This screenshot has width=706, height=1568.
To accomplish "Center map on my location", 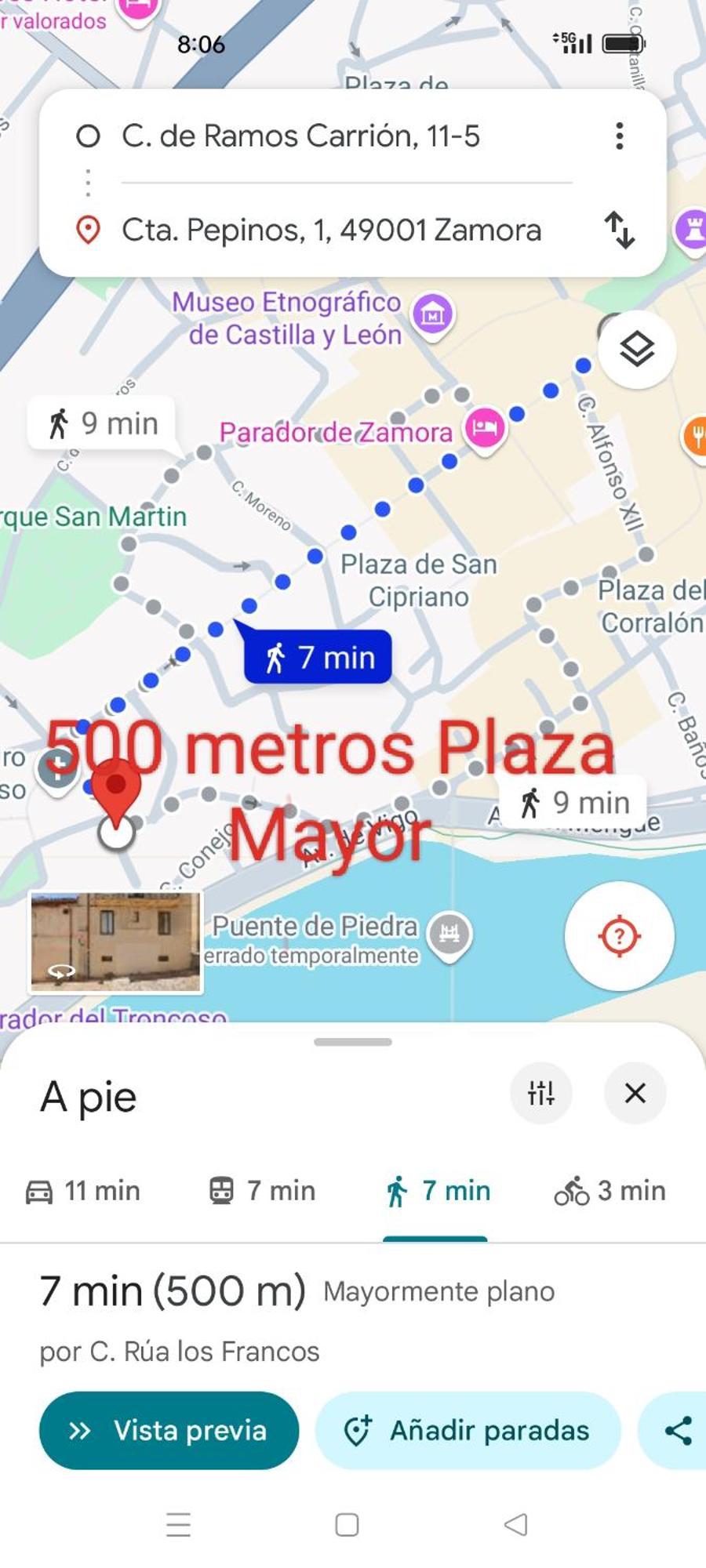I will pyautogui.click(x=619, y=935).
